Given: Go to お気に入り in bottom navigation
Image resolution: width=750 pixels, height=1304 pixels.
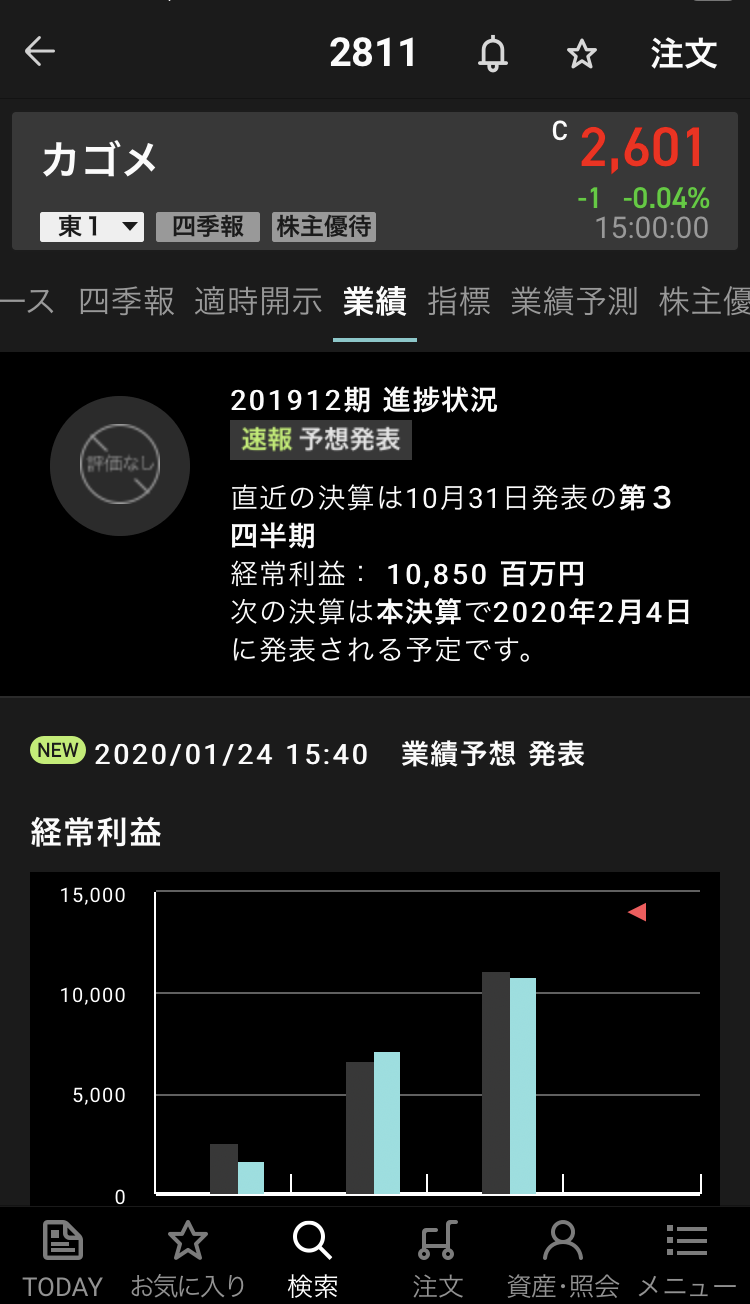Looking at the screenshot, I should click(x=188, y=1258).
